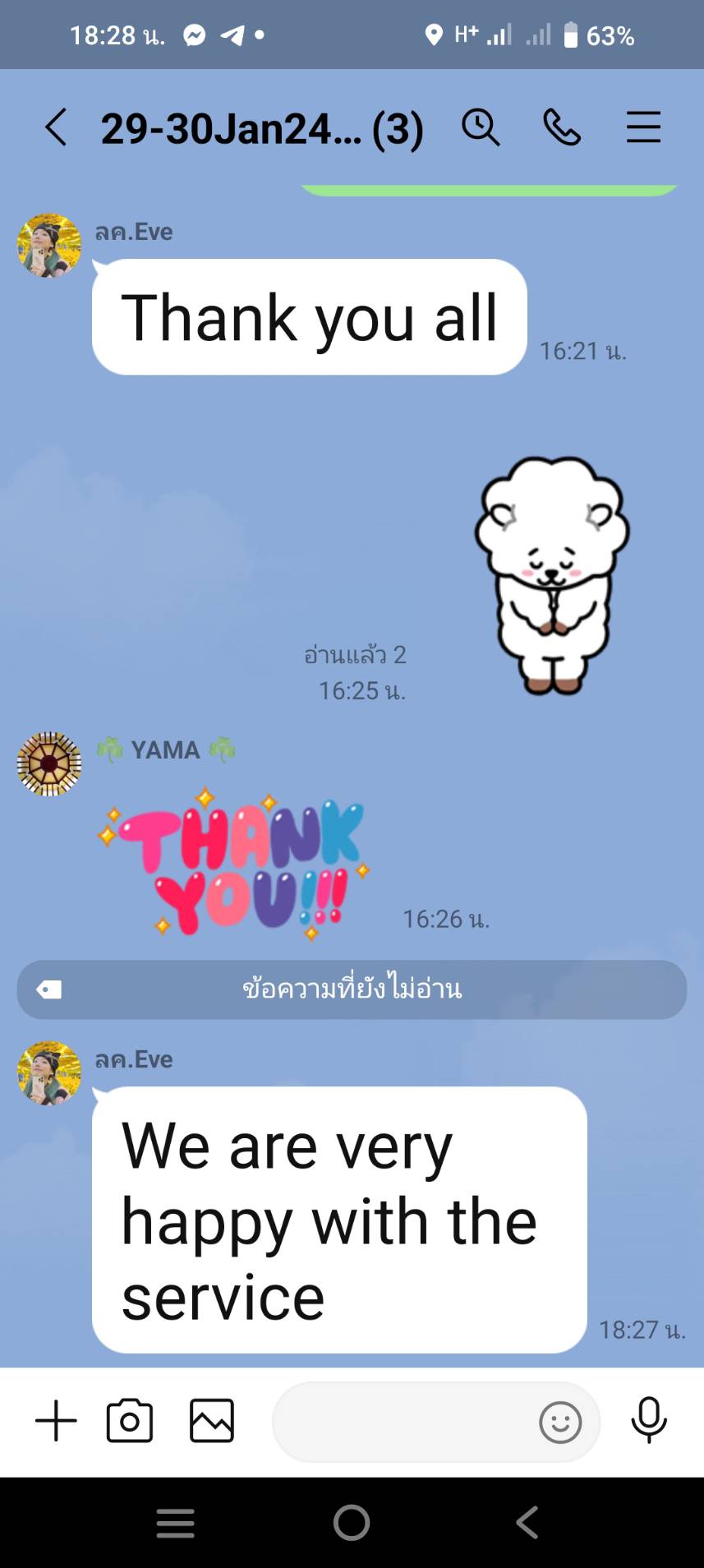Focus the message input field
Screen dimensions: 704x1568
click(x=403, y=1422)
